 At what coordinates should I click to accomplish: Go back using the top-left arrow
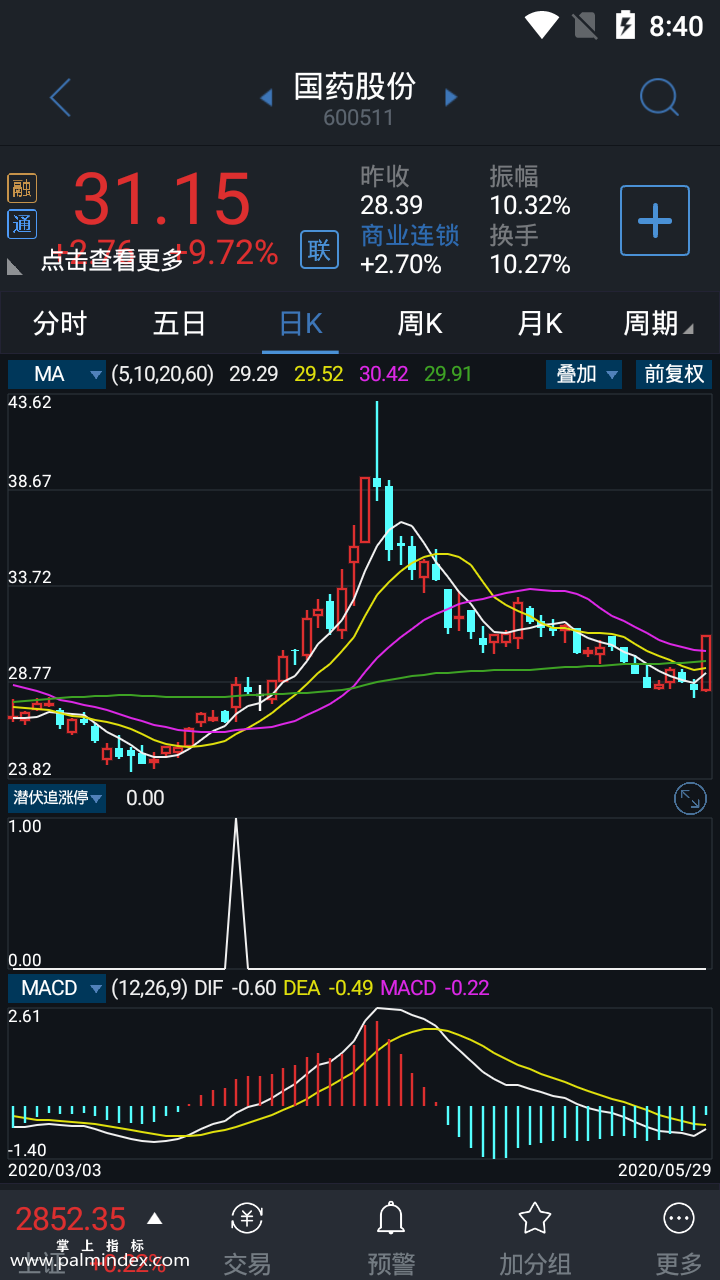click(x=61, y=98)
